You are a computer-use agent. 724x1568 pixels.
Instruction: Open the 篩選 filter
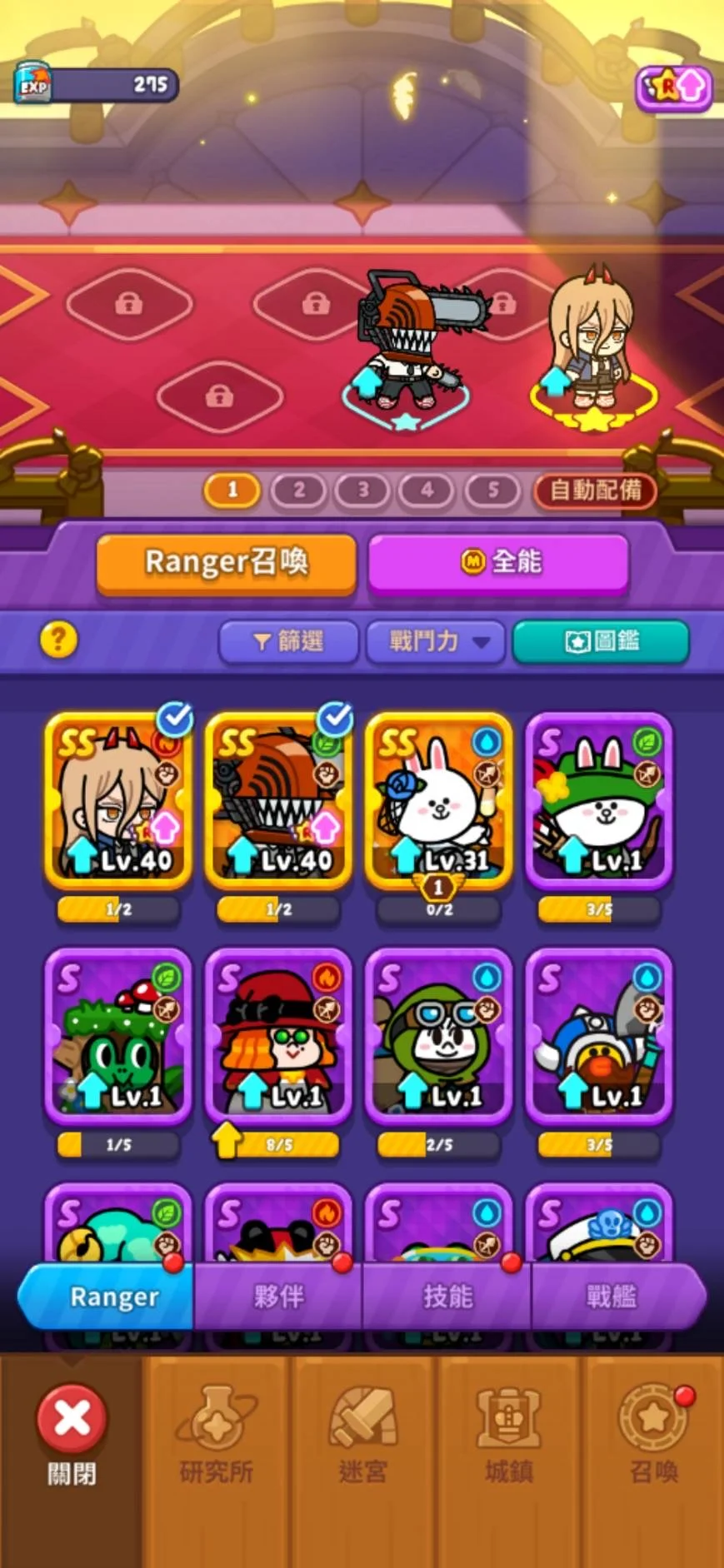pyautogui.click(x=288, y=641)
